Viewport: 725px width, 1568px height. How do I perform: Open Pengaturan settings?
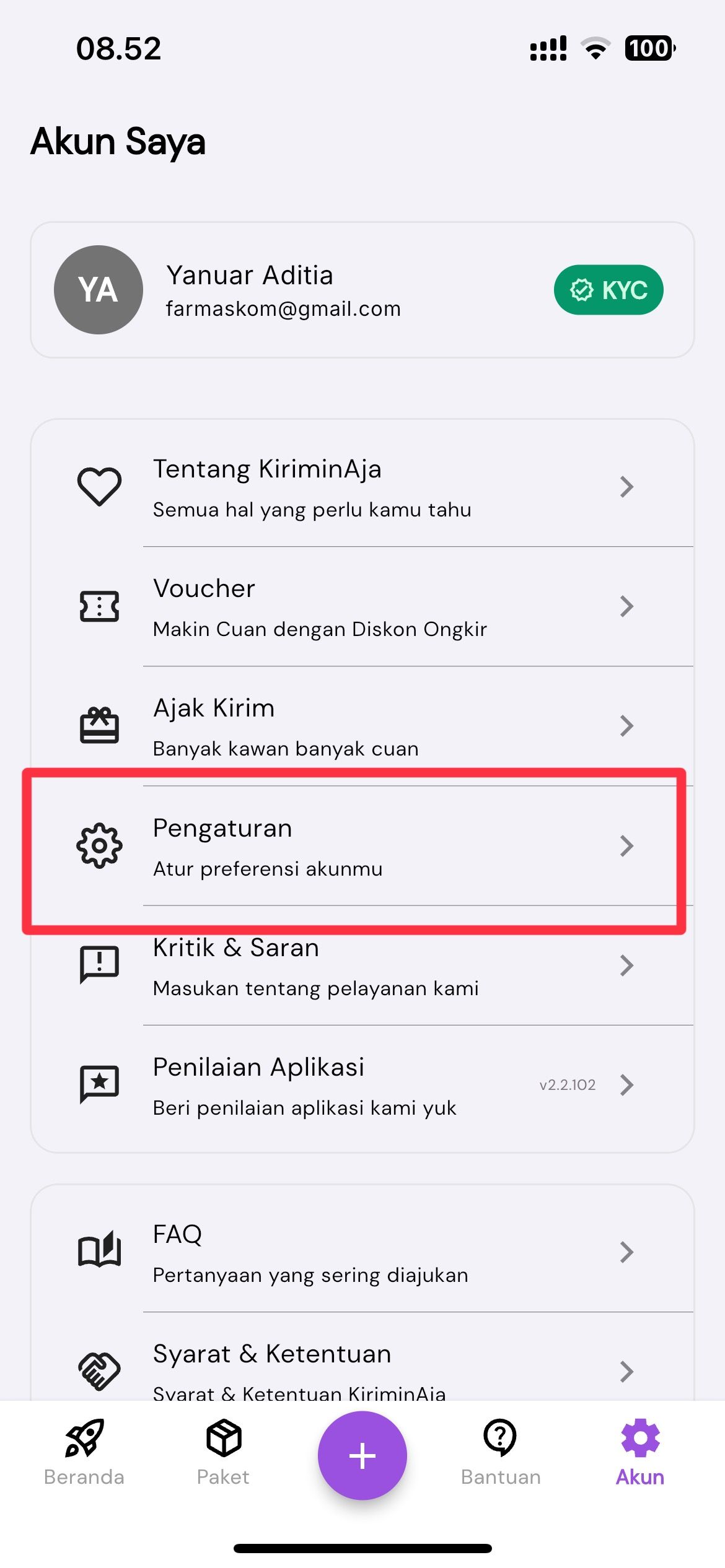tap(362, 846)
